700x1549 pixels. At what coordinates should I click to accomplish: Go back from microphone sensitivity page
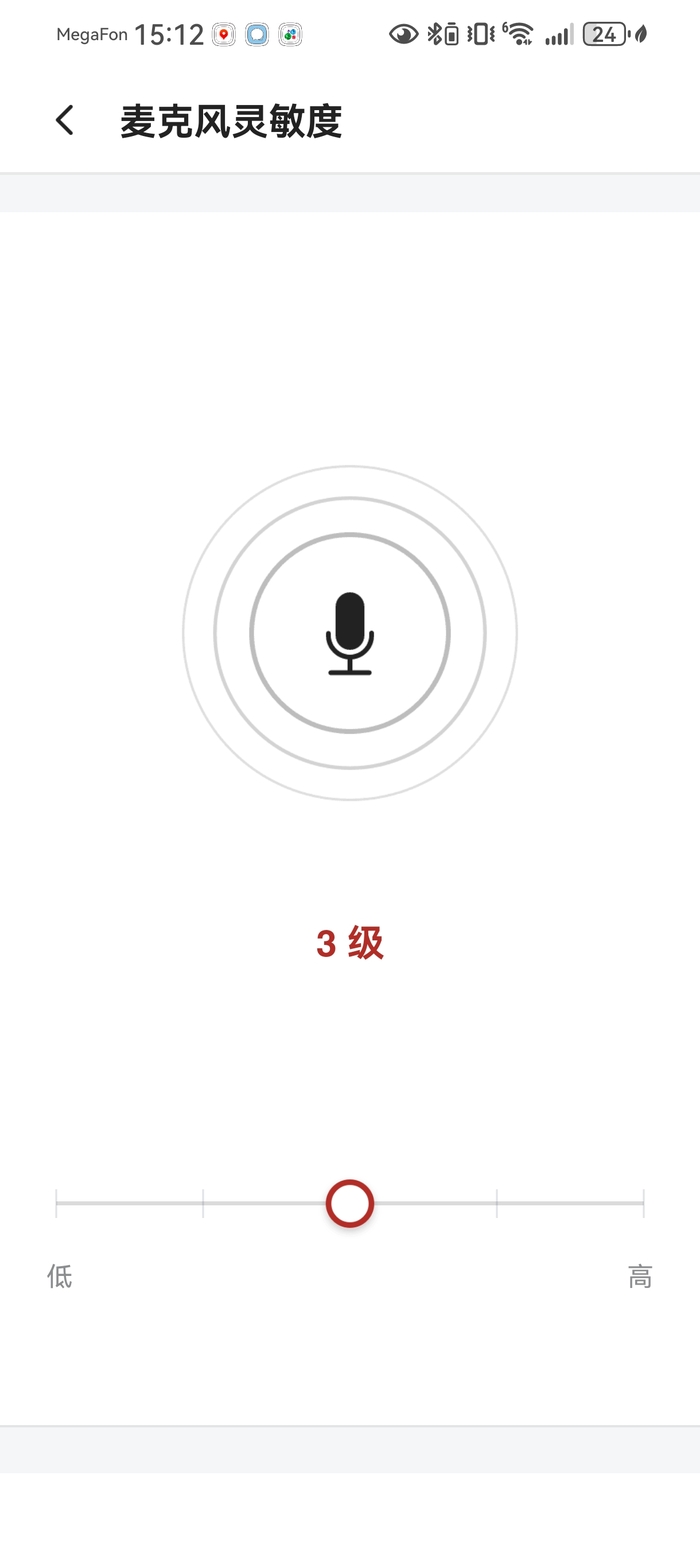pyautogui.click(x=64, y=121)
